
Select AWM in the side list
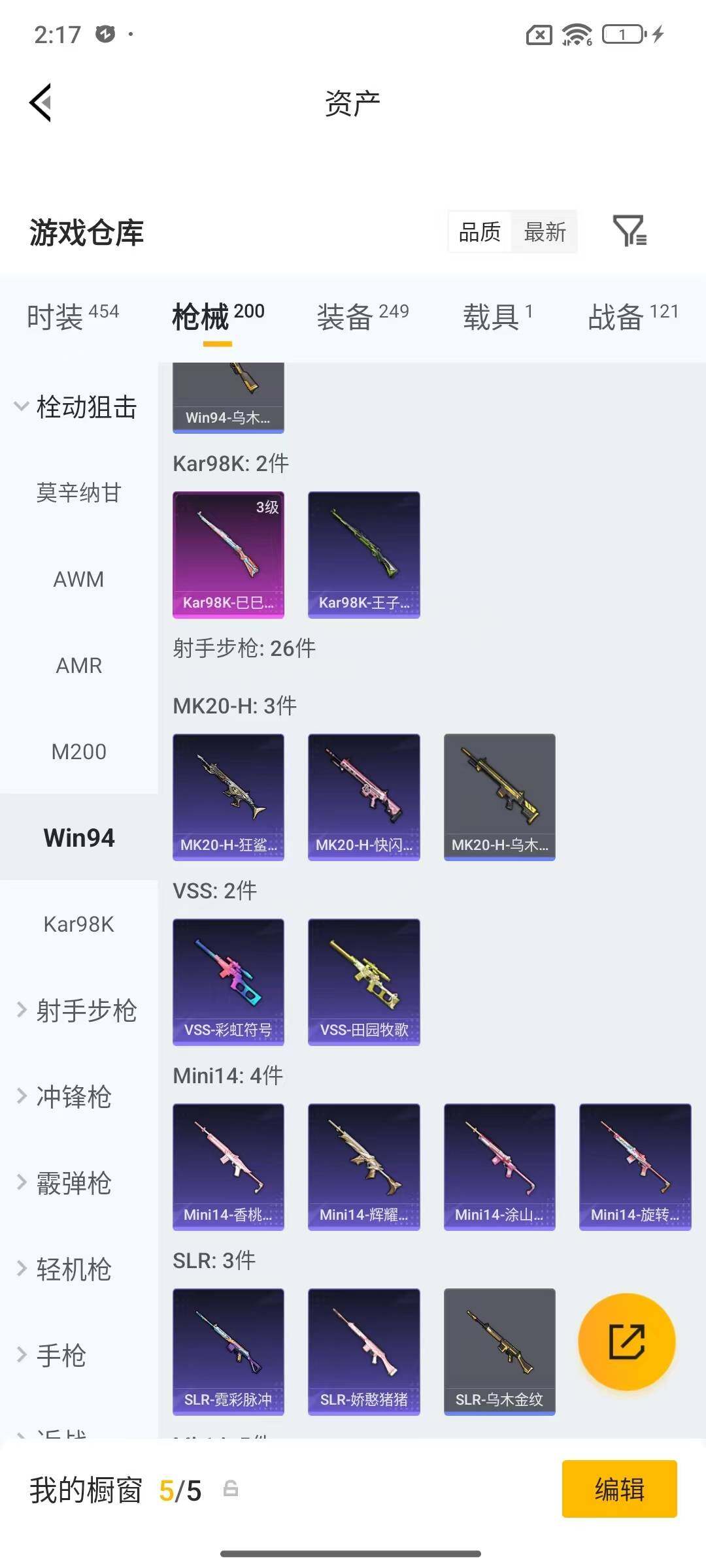[78, 579]
